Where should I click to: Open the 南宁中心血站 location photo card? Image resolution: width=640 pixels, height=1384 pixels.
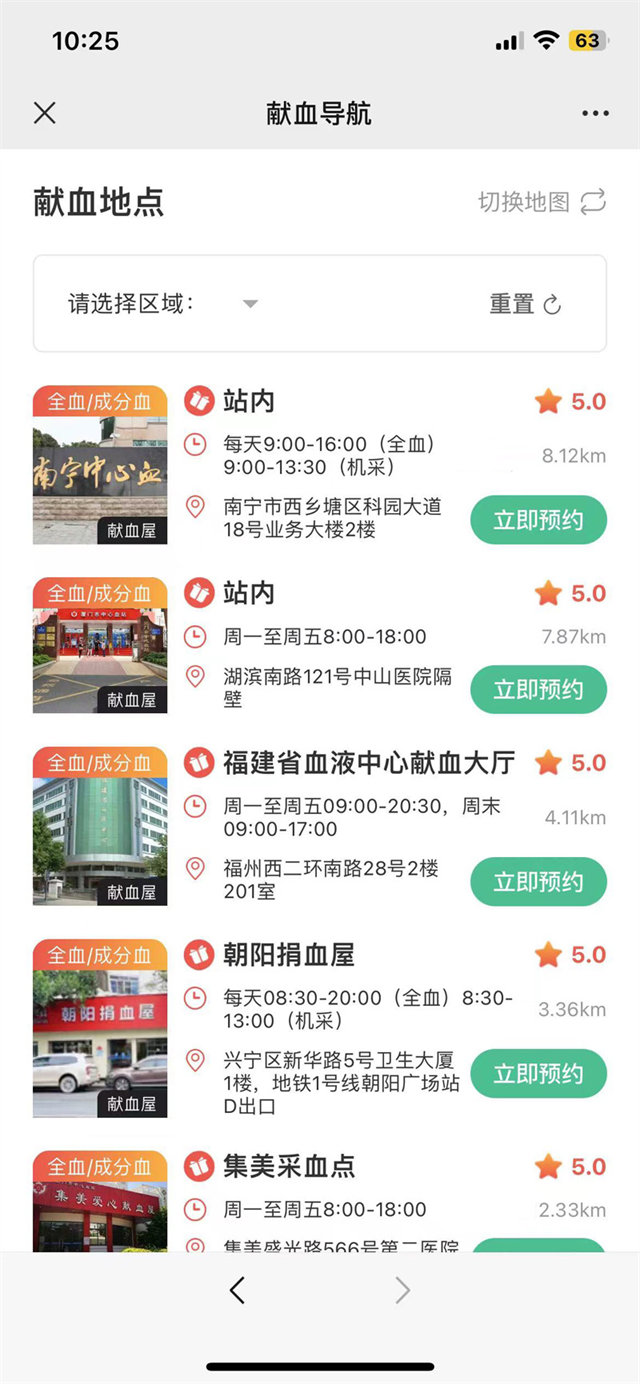(x=100, y=466)
